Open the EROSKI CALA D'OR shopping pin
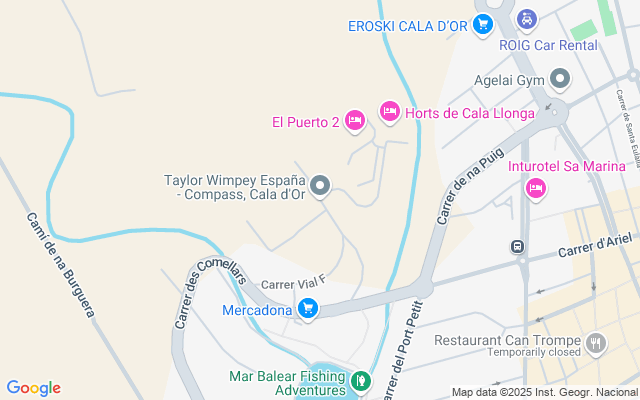Viewport: 640px width, 400px height. (483, 23)
